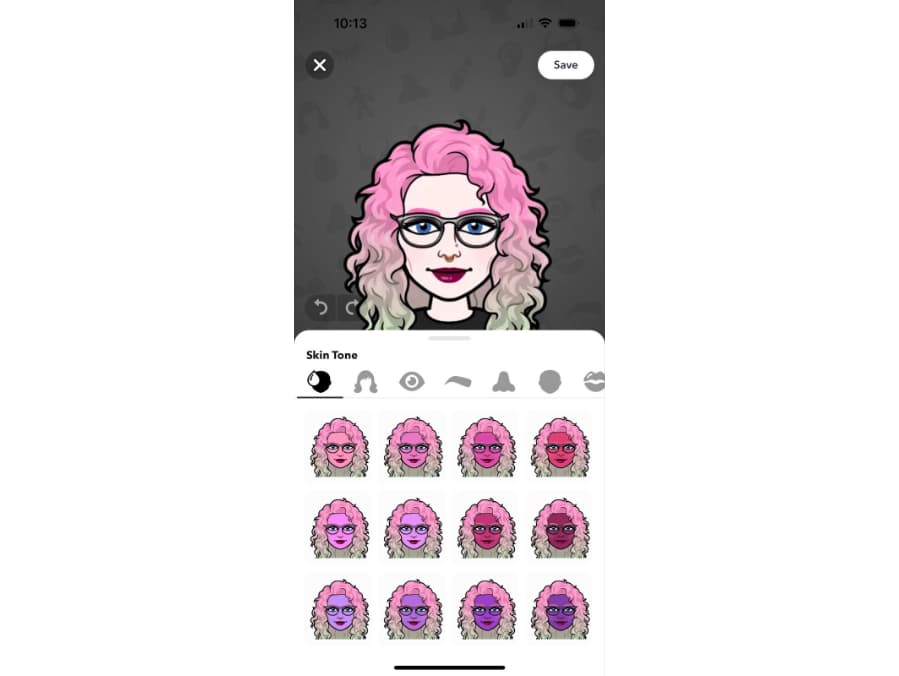899x676 pixels.
Task: Select the hot pink-red skin tone
Action: 558,445
